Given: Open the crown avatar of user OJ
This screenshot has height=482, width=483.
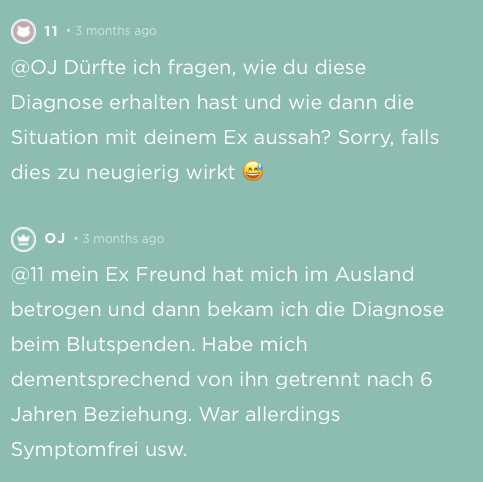Looking at the screenshot, I should click(x=23, y=239).
